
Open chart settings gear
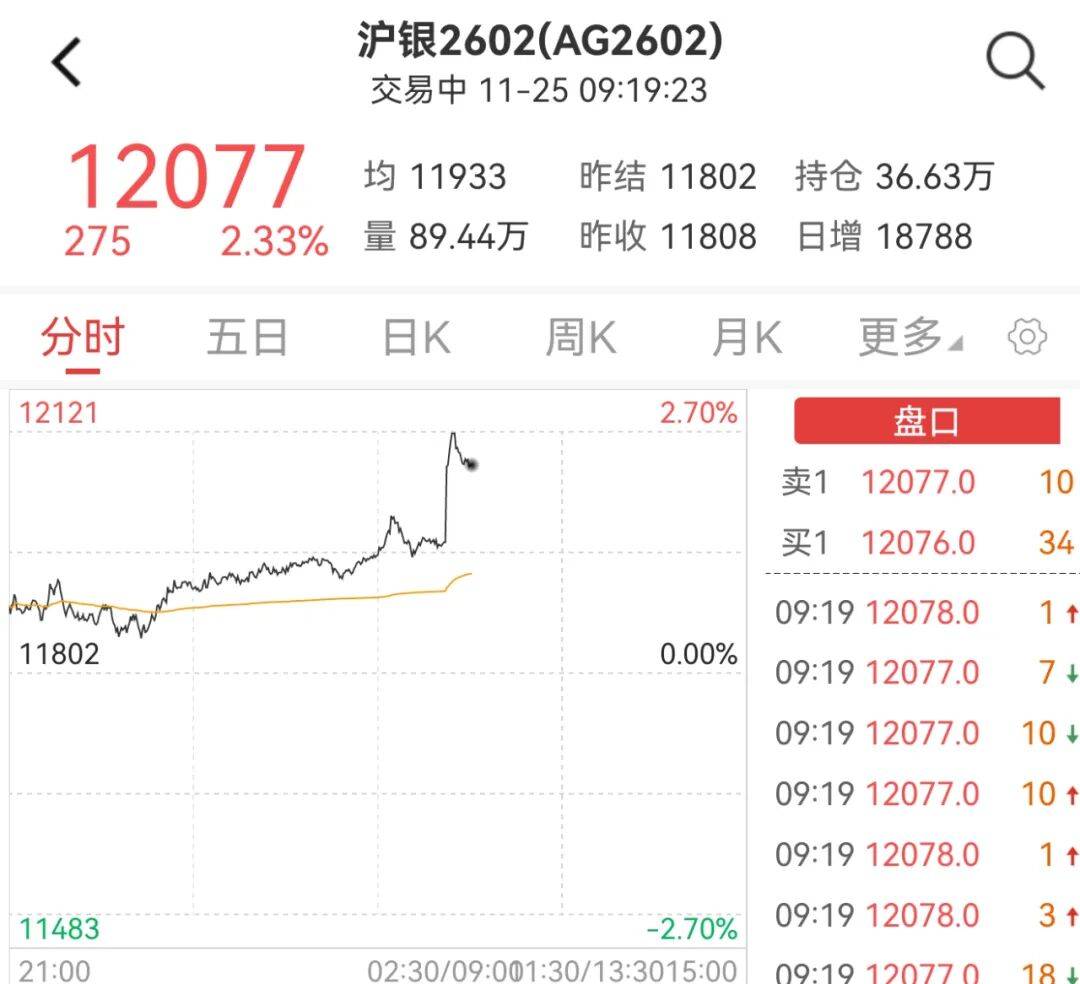[1027, 338]
